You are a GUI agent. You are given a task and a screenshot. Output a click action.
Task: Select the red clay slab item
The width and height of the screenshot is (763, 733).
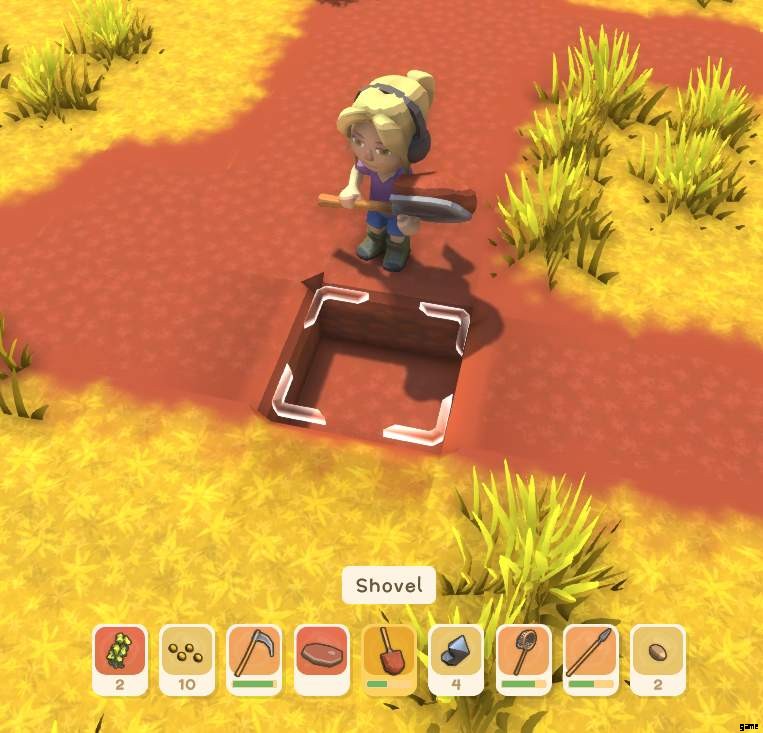point(322,654)
